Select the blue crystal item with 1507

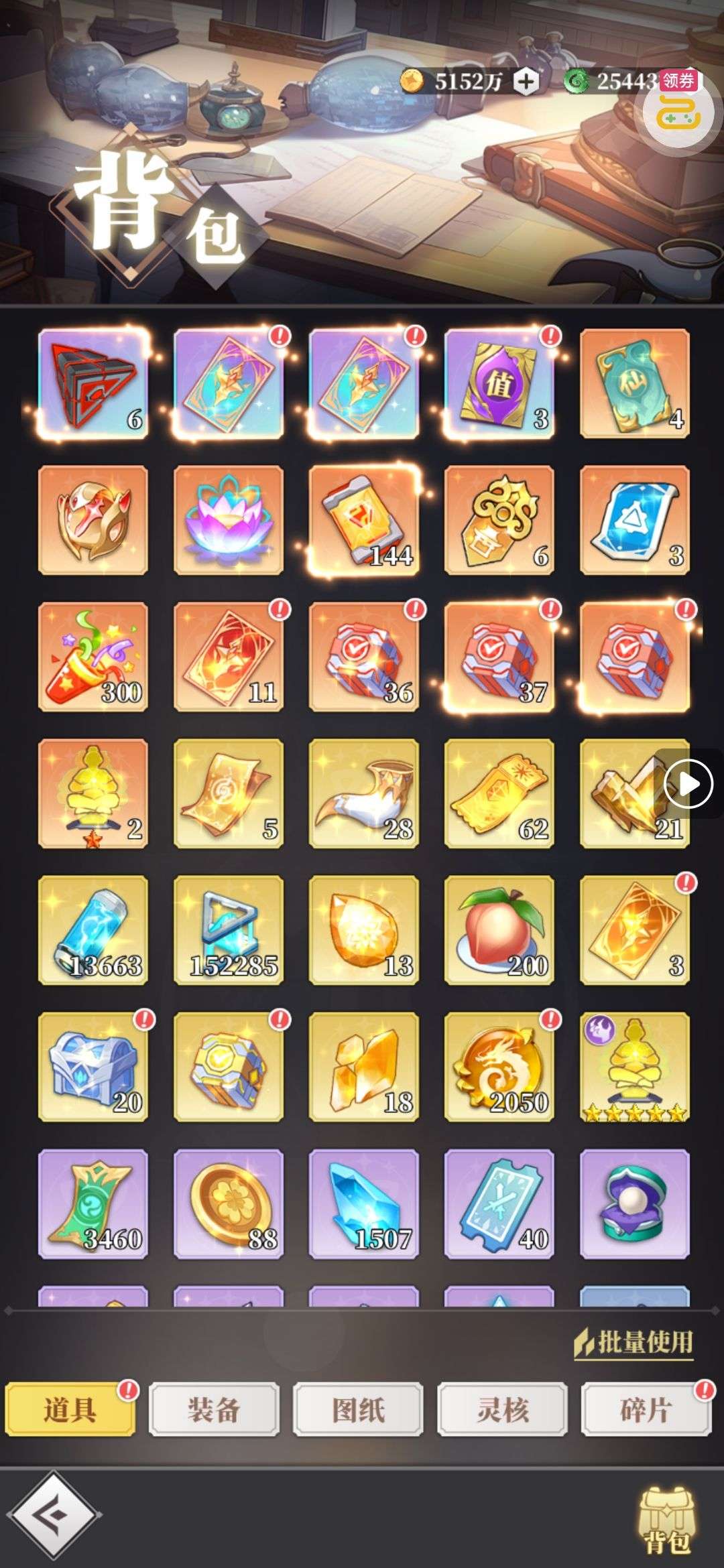tap(364, 1203)
